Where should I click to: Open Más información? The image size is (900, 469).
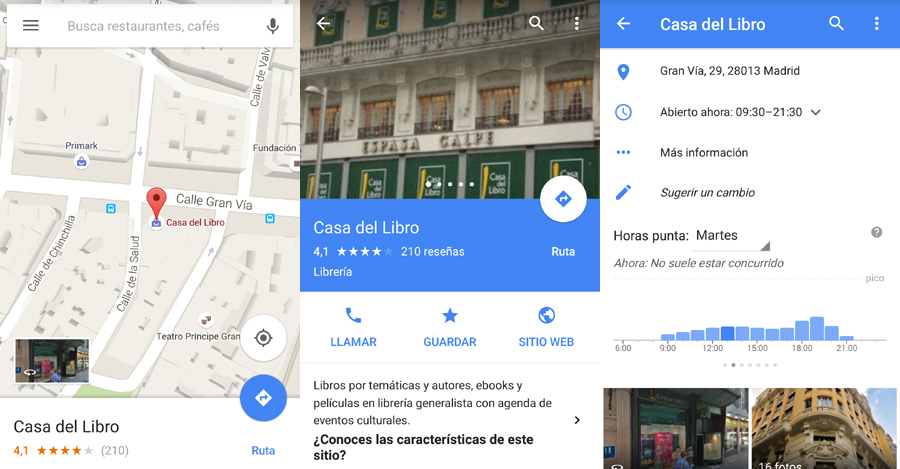click(x=704, y=153)
